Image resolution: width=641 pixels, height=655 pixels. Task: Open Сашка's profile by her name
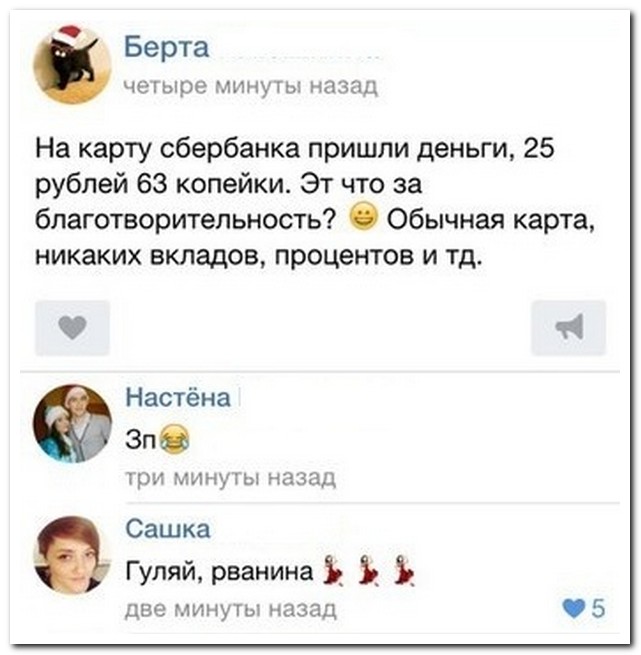pyautogui.click(x=167, y=529)
